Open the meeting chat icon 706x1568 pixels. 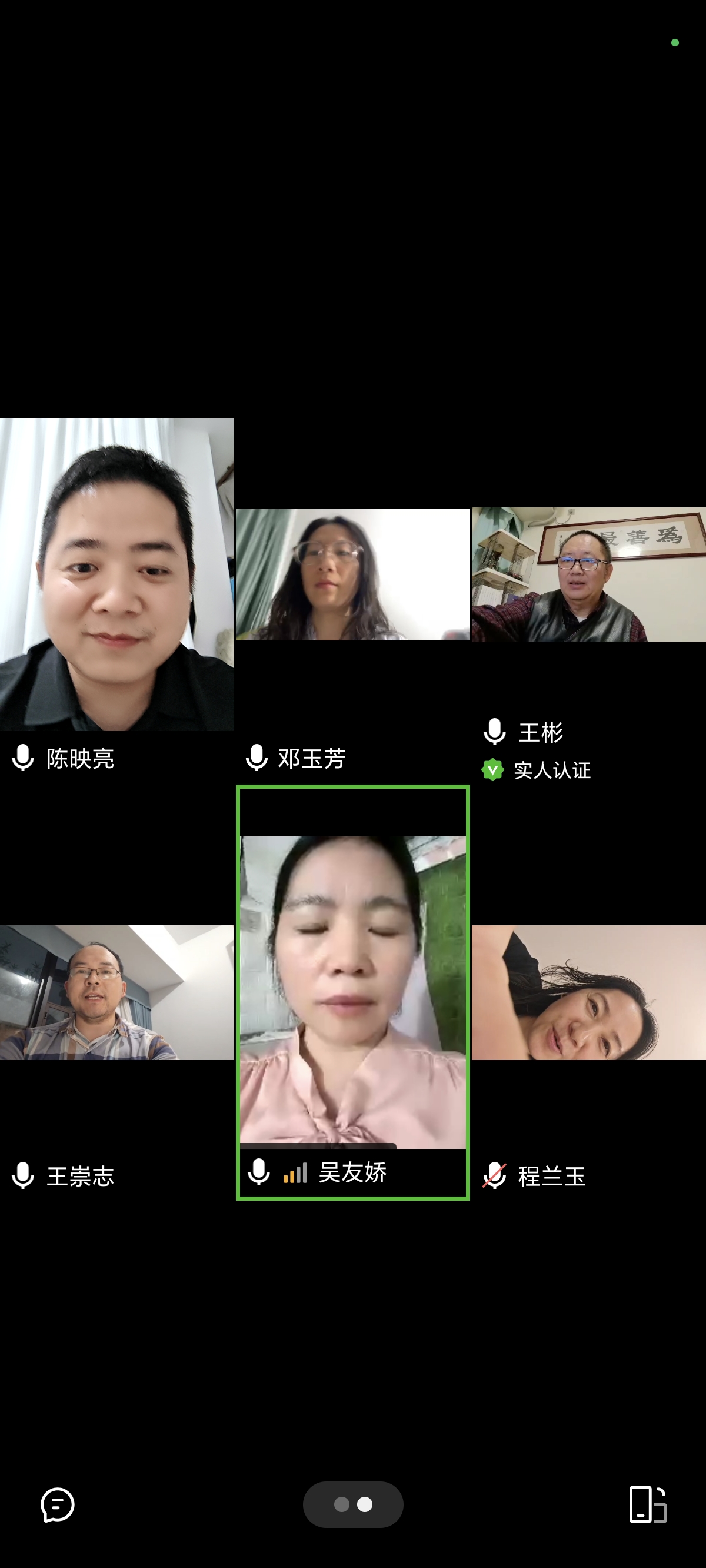pyautogui.click(x=57, y=1504)
